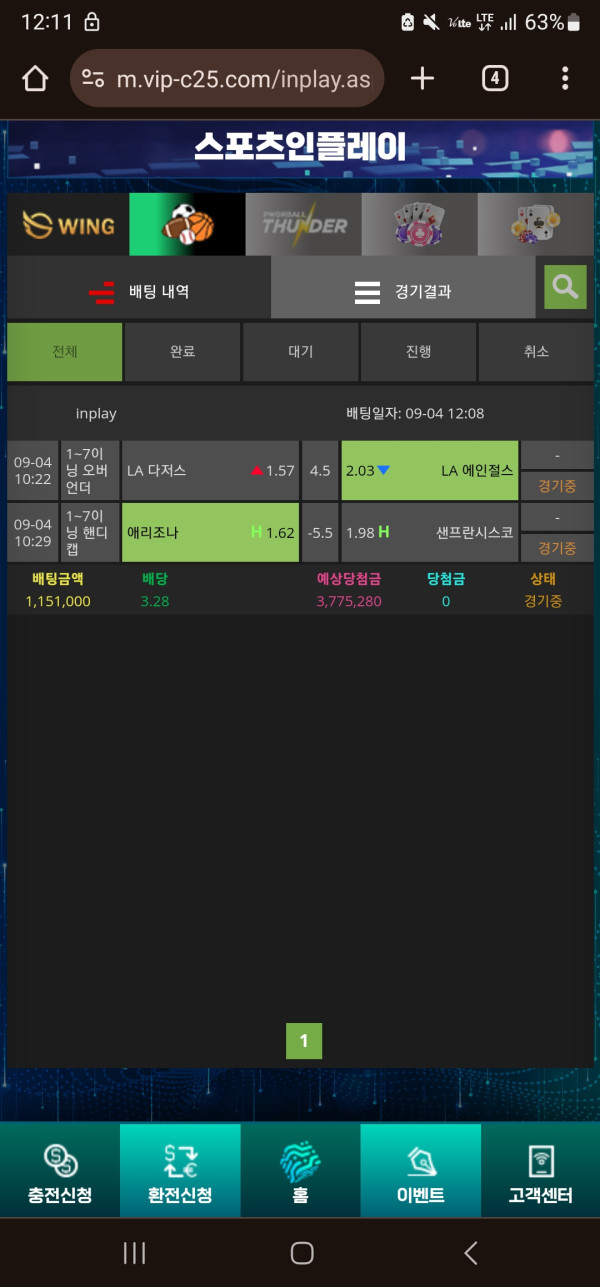Open the 이벤트 events page
The image size is (600, 1287).
point(420,1172)
